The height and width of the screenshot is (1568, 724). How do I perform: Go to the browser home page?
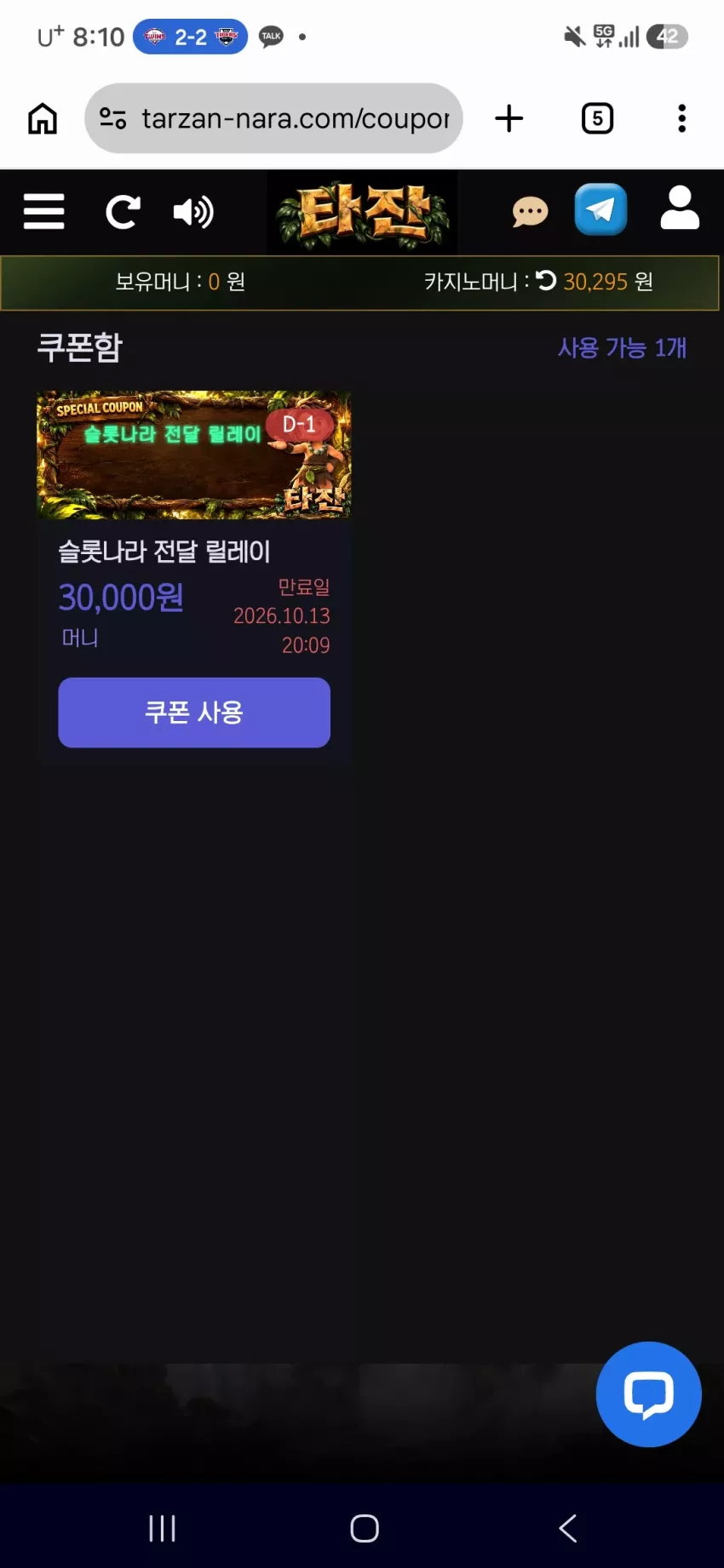pyautogui.click(x=43, y=118)
